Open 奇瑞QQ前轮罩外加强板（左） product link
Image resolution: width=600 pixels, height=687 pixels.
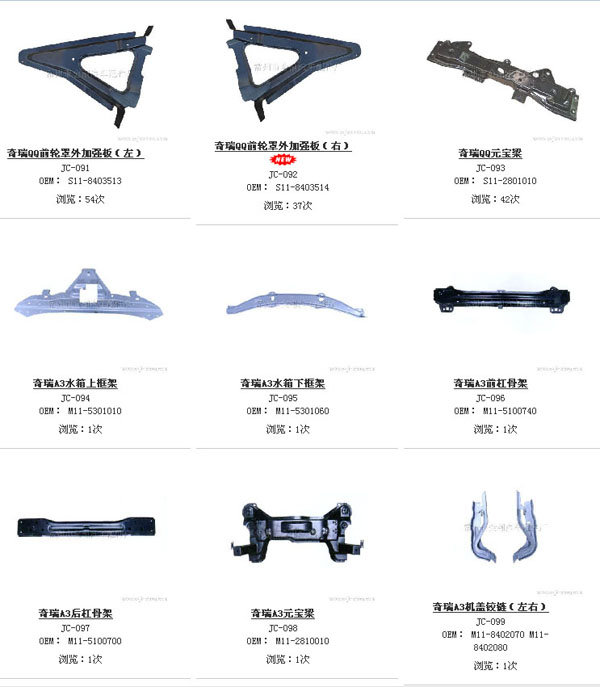75,154
